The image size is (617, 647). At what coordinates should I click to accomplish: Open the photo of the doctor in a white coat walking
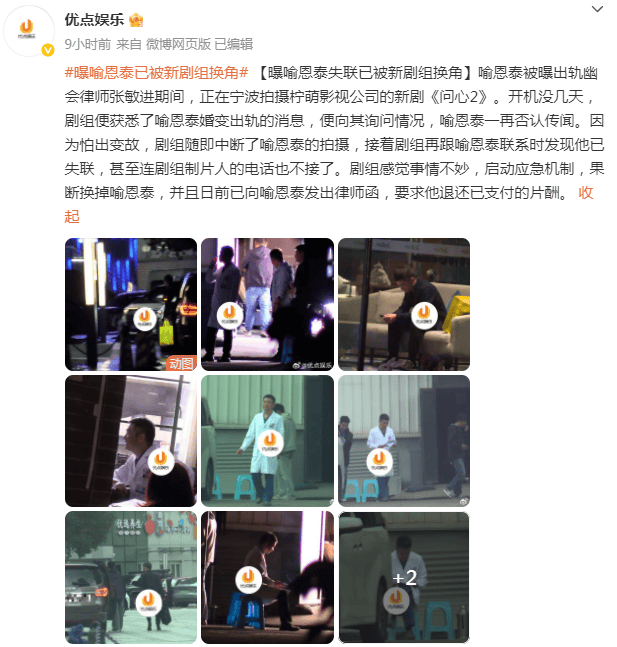coord(267,440)
